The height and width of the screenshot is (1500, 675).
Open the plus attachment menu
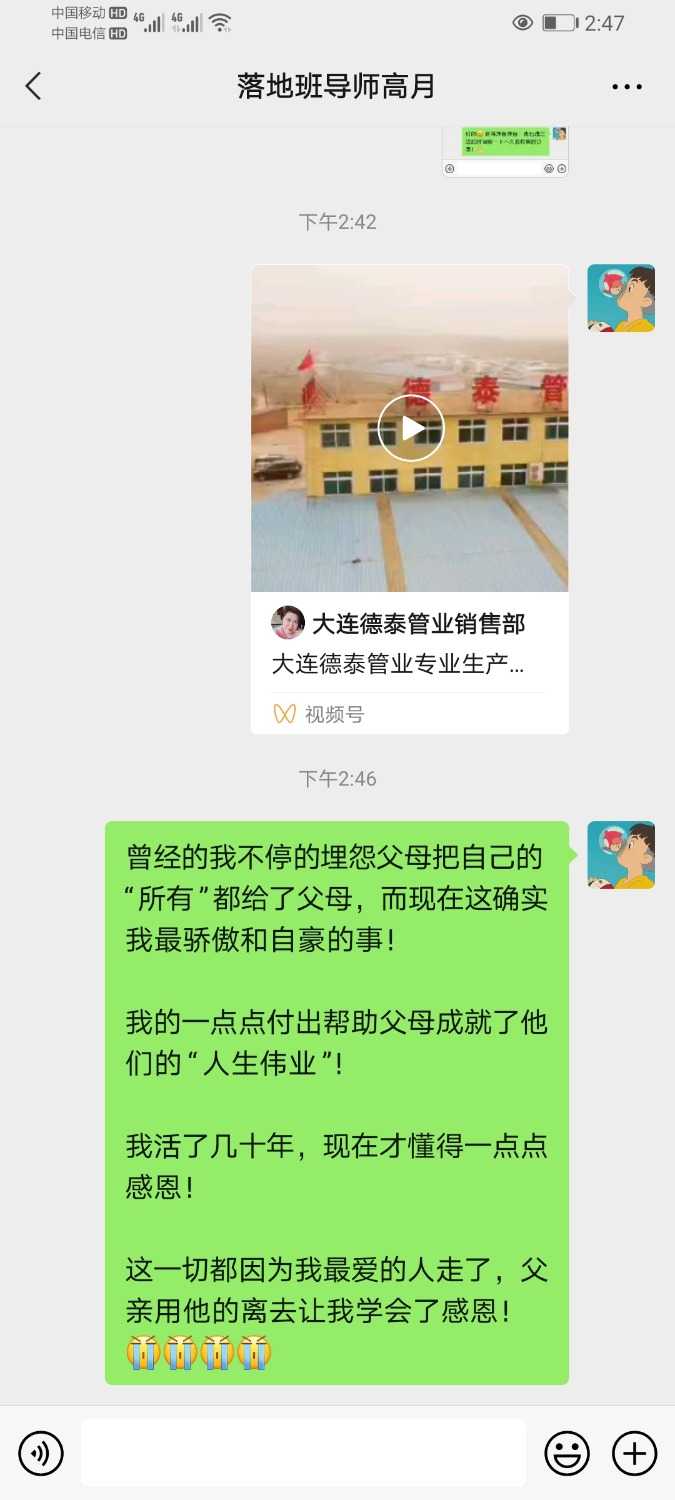pos(634,1453)
